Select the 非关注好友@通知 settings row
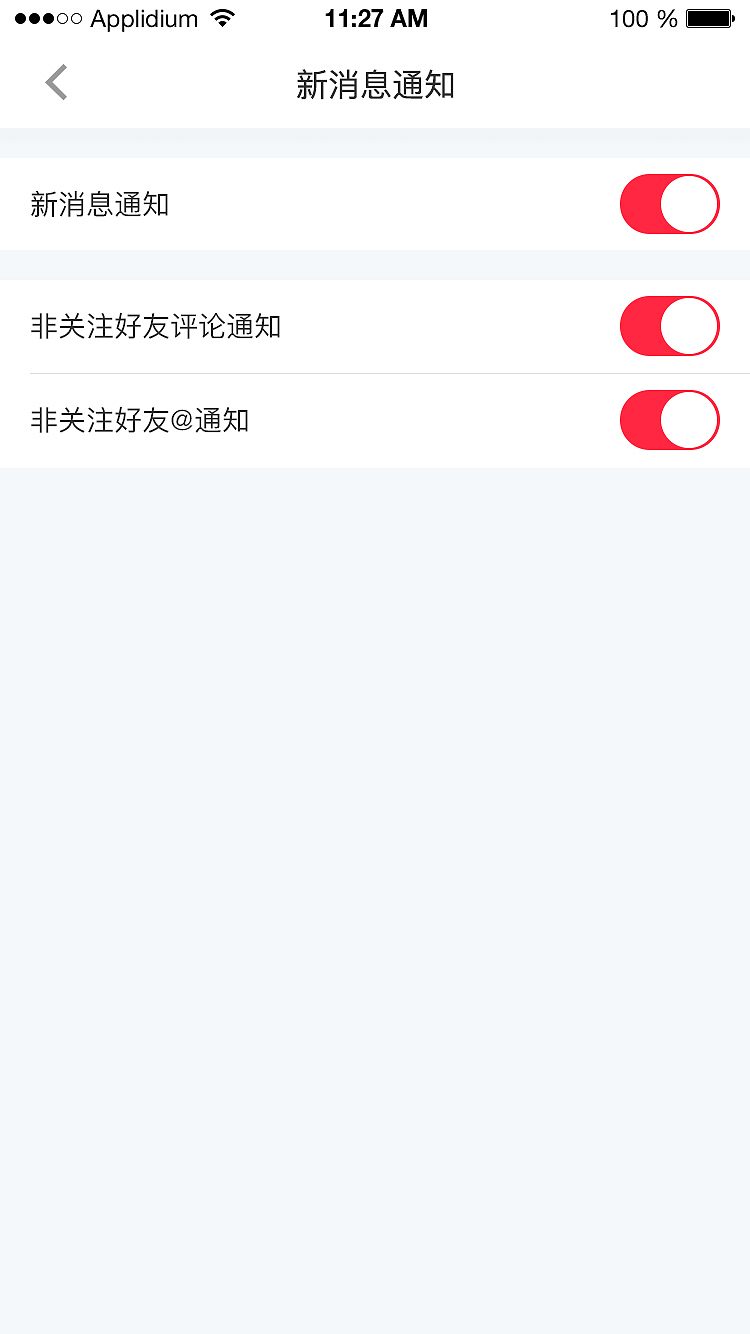Image resolution: width=750 pixels, height=1334 pixels. click(375, 420)
